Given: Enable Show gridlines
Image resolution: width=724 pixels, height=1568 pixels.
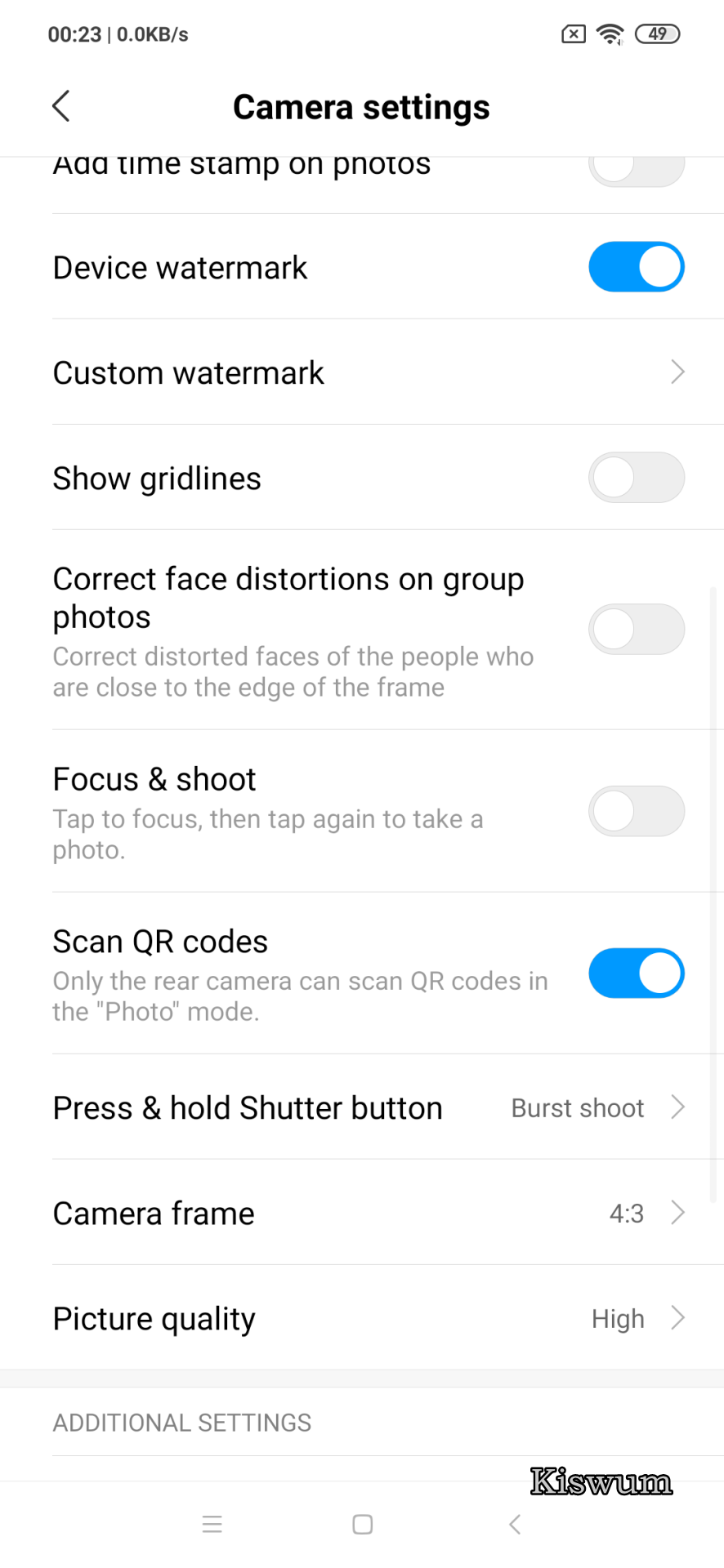Looking at the screenshot, I should tap(636, 478).
